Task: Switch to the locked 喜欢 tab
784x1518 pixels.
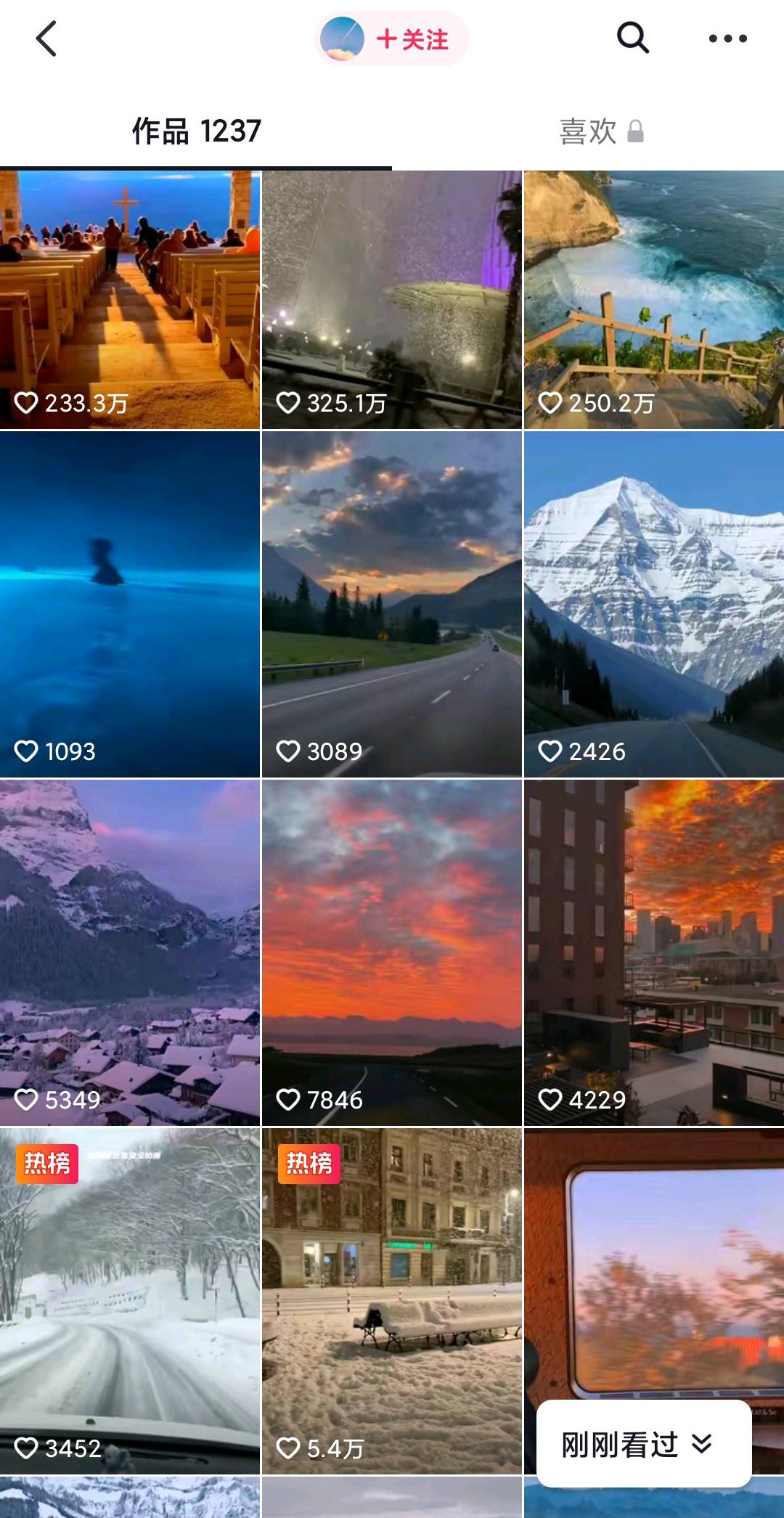Action: [x=601, y=131]
